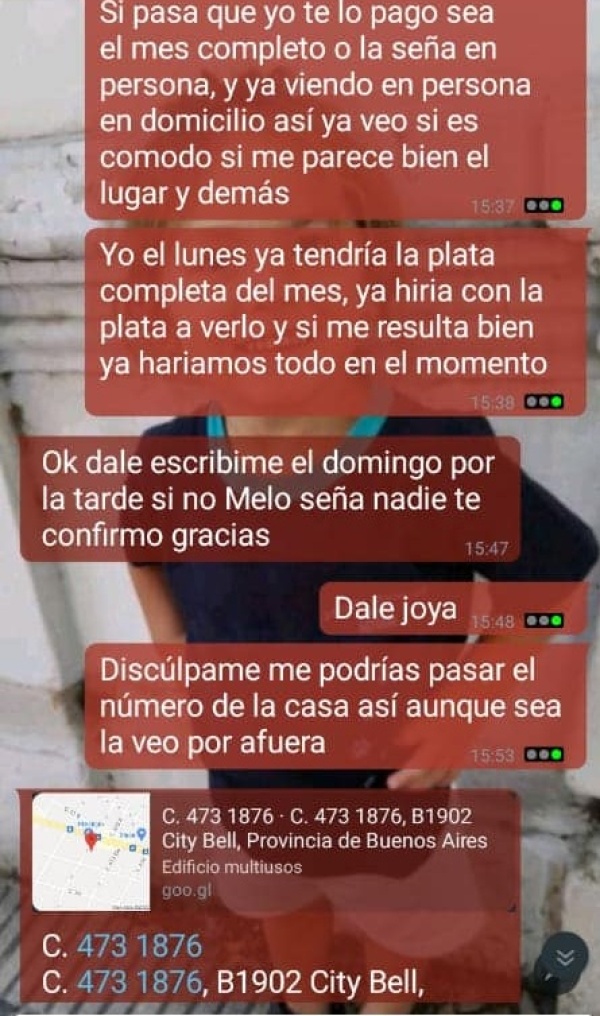Screen dimensions: 600x1016
Task: Jump to latest messages with the double-chevron button
Action: pyautogui.click(x=566, y=958)
